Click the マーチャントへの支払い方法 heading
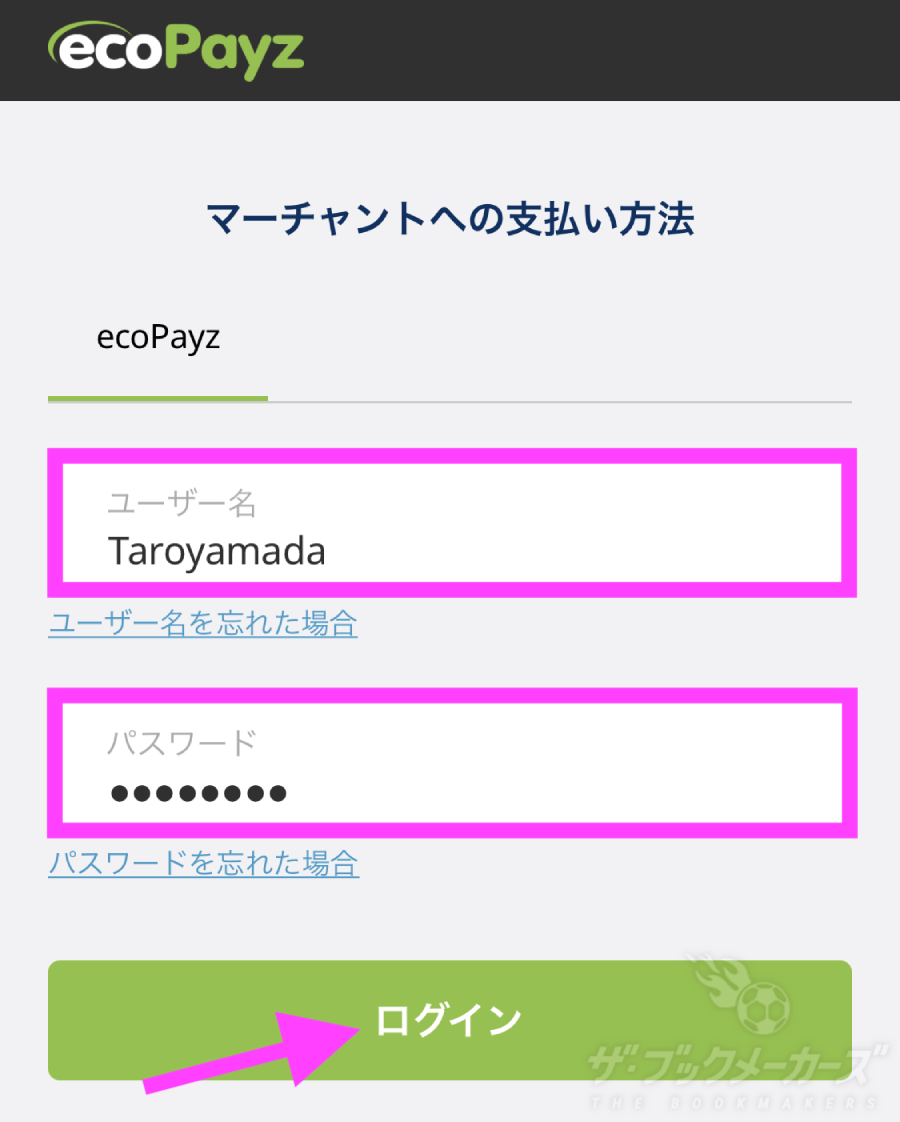900x1122 pixels. point(450,220)
